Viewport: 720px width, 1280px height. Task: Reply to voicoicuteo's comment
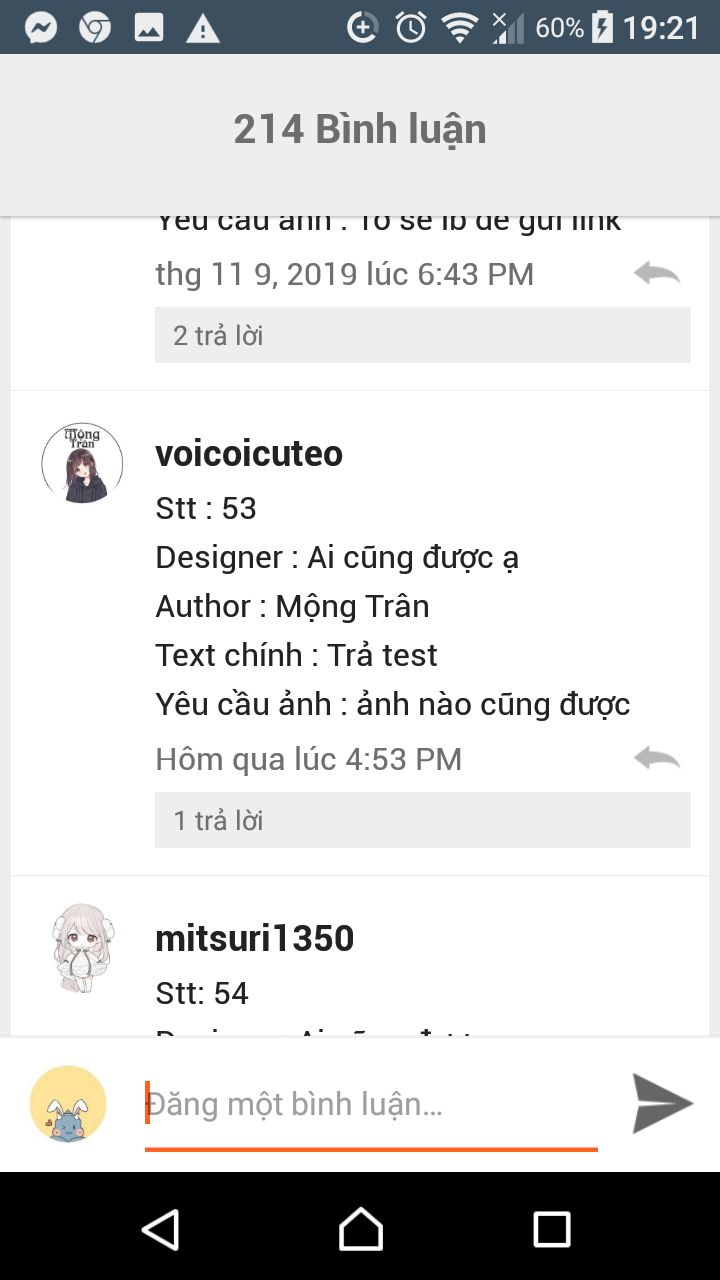(657, 759)
